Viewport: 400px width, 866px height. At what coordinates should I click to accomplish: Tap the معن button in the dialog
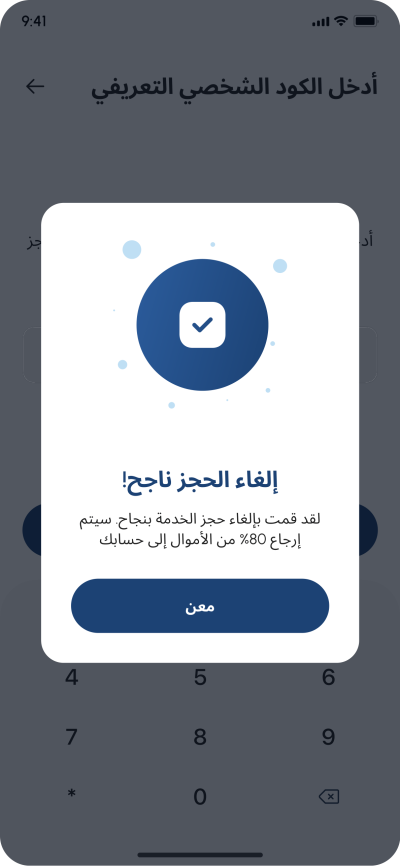(200, 606)
